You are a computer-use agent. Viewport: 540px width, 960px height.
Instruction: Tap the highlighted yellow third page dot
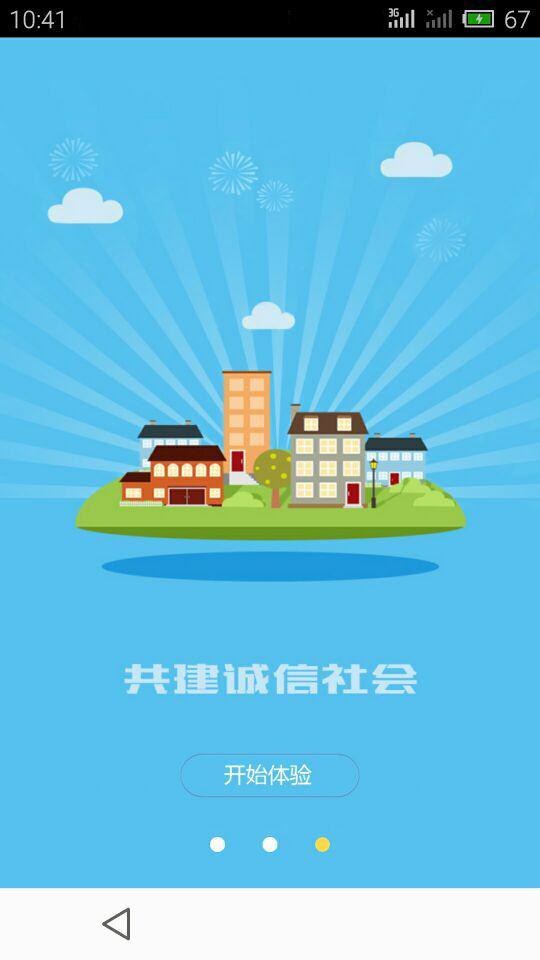click(x=323, y=845)
